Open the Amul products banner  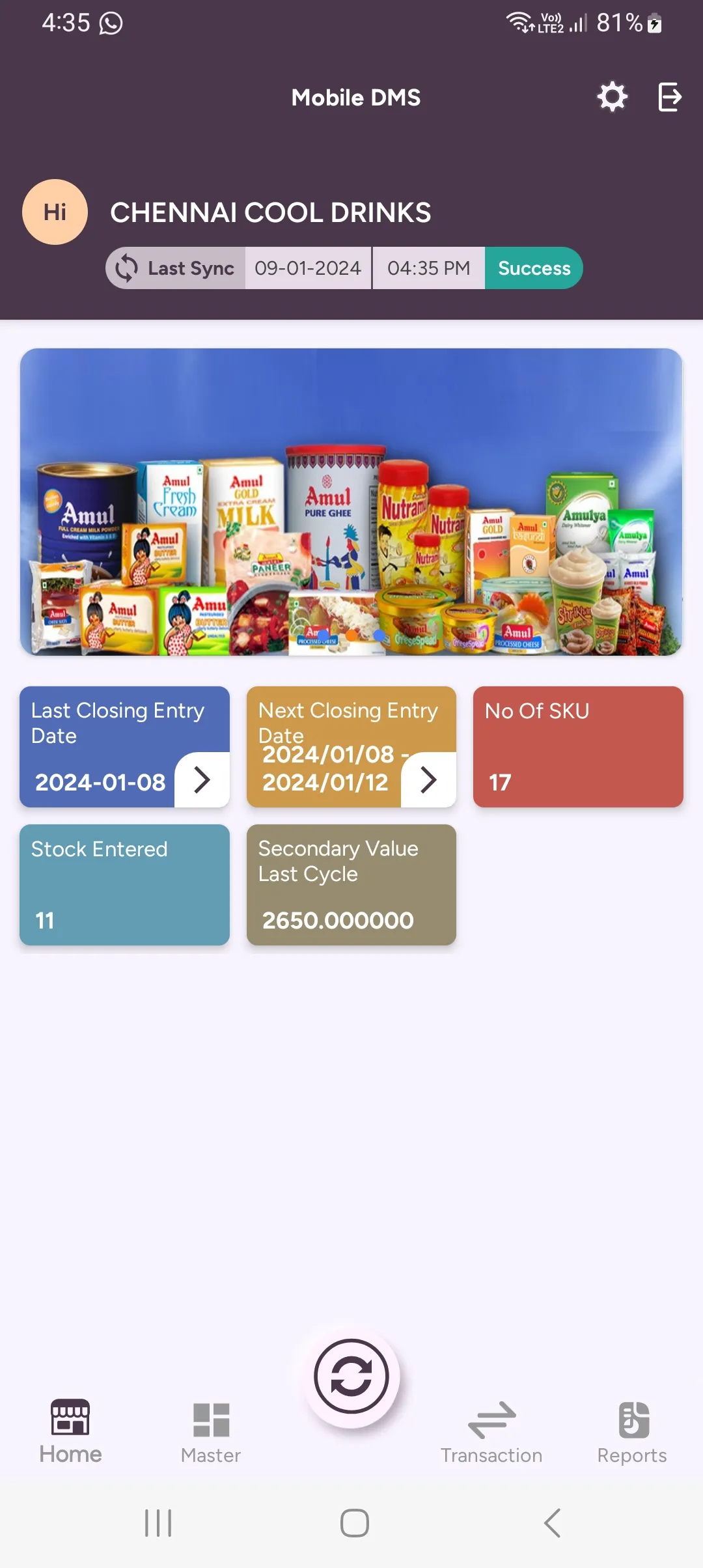pyautogui.click(x=351, y=501)
